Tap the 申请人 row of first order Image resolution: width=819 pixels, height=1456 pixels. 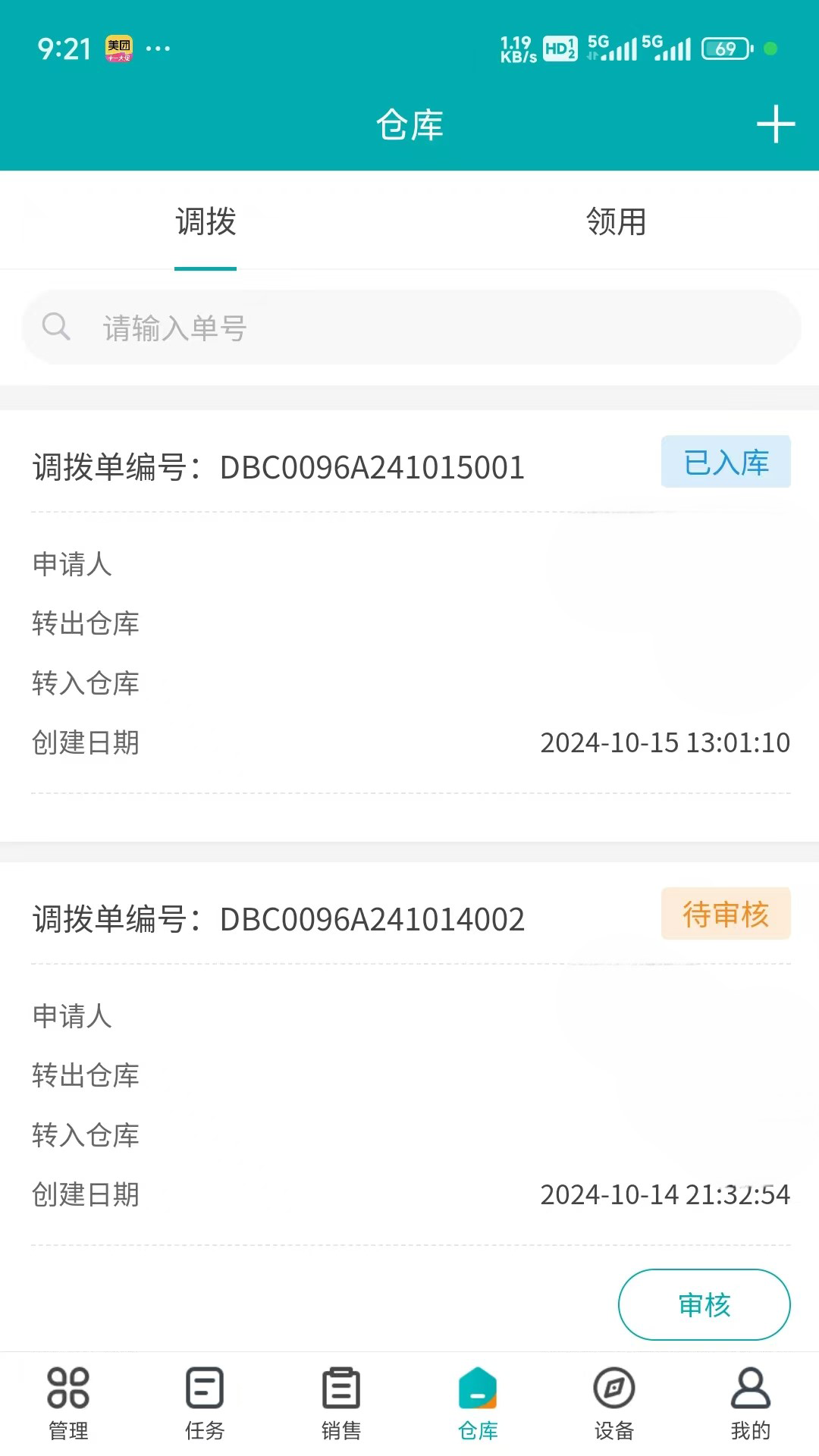[71, 565]
